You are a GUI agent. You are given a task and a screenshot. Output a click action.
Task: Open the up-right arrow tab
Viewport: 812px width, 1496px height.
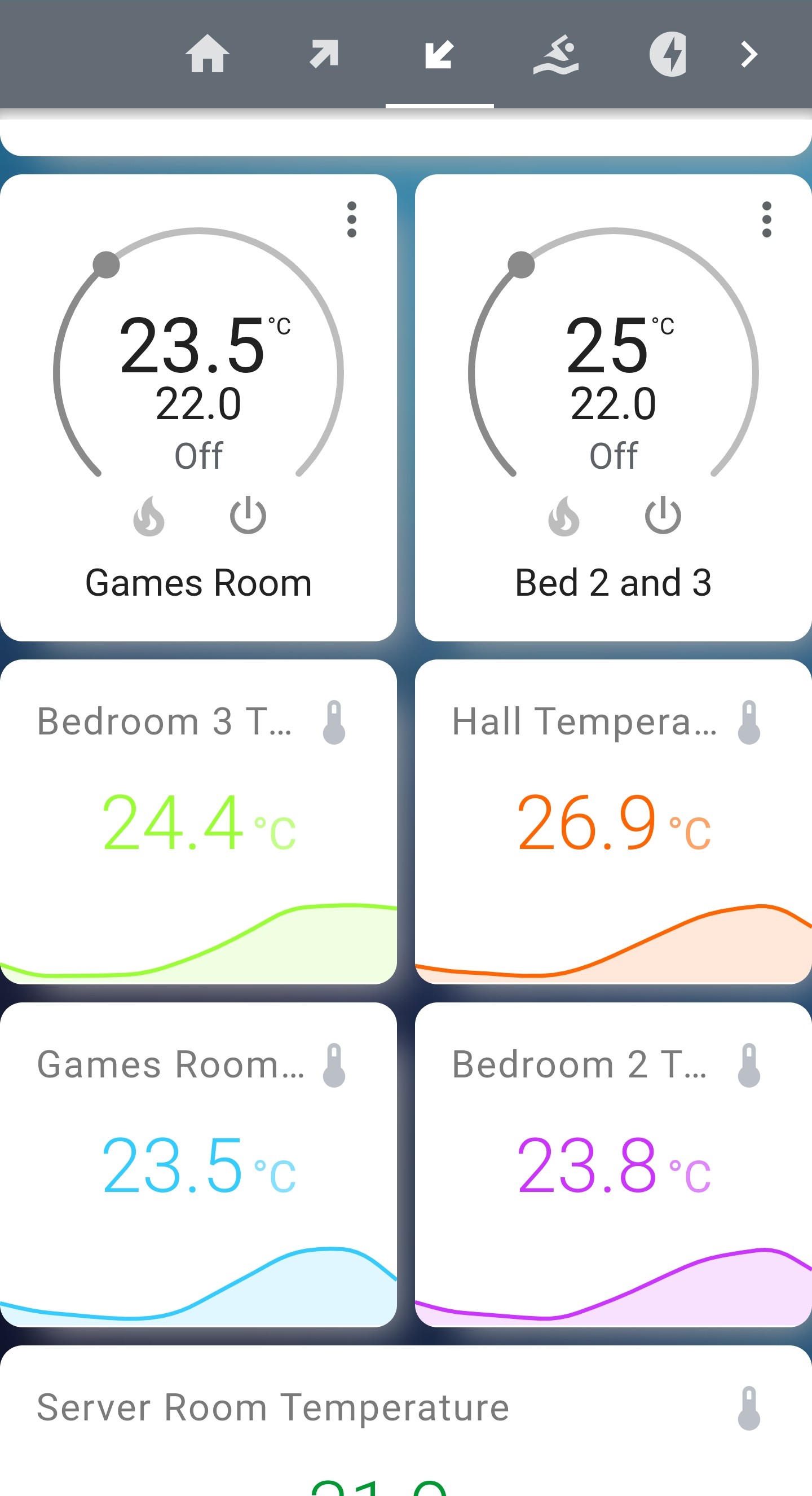click(324, 54)
